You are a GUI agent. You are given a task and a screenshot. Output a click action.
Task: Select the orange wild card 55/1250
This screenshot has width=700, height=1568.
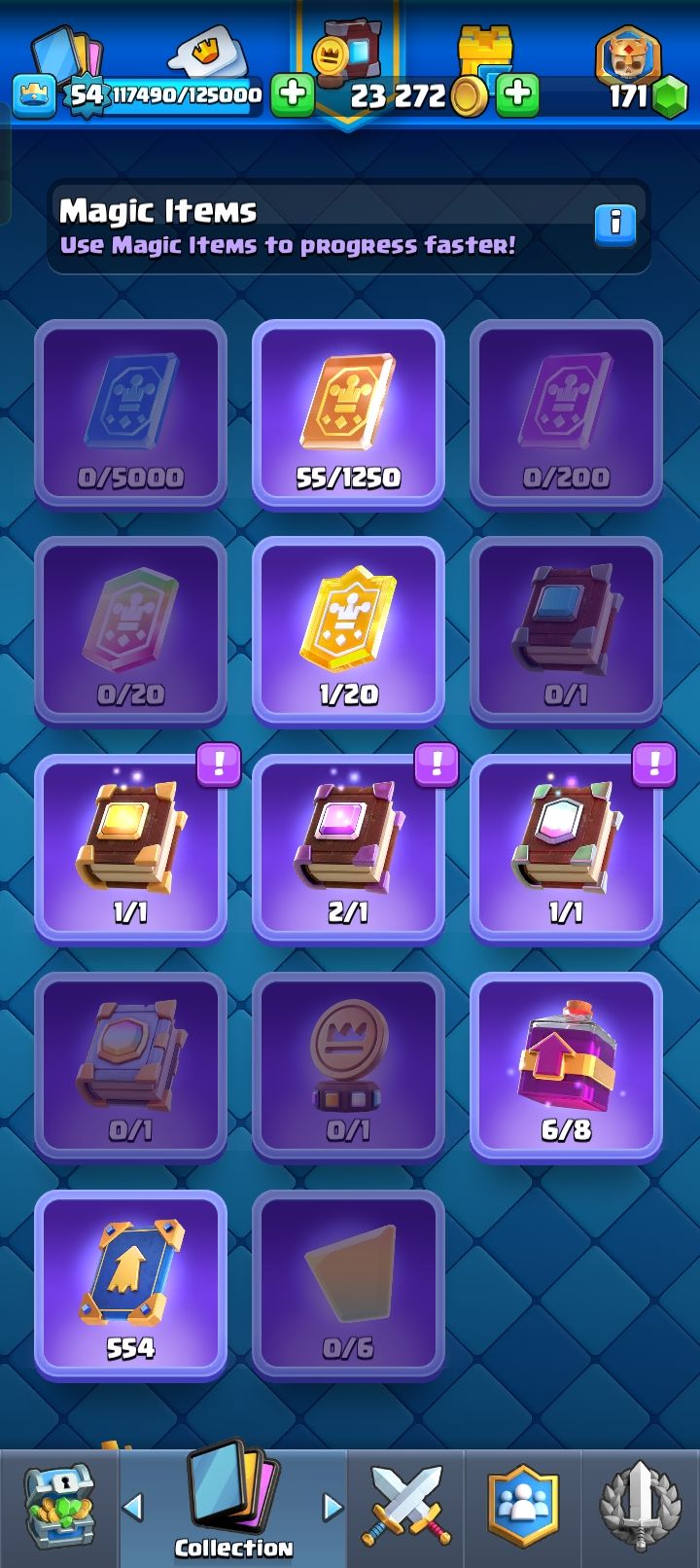(348, 414)
